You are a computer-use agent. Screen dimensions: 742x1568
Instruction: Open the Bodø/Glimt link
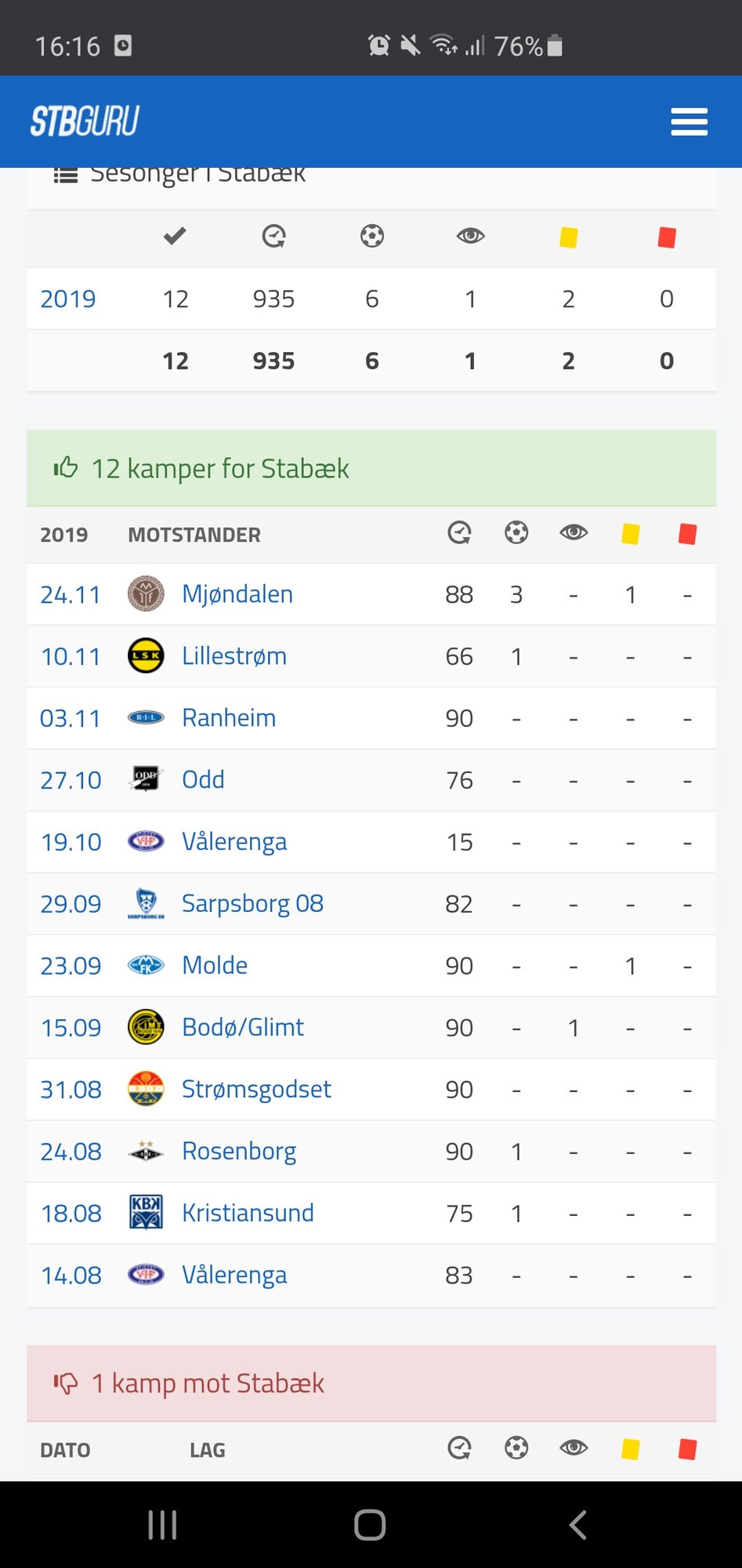243,1028
